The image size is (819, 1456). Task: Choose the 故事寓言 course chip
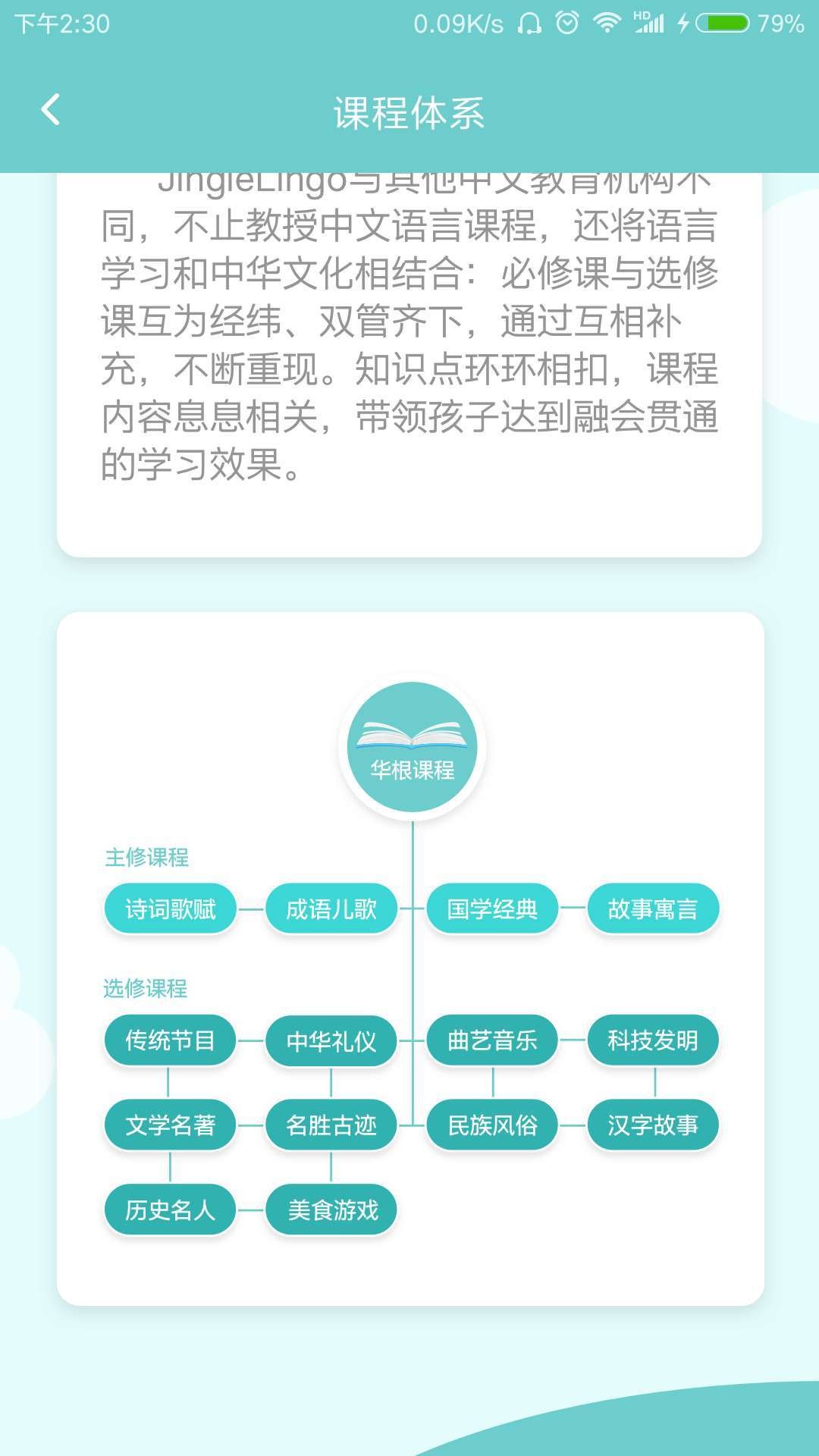(653, 908)
